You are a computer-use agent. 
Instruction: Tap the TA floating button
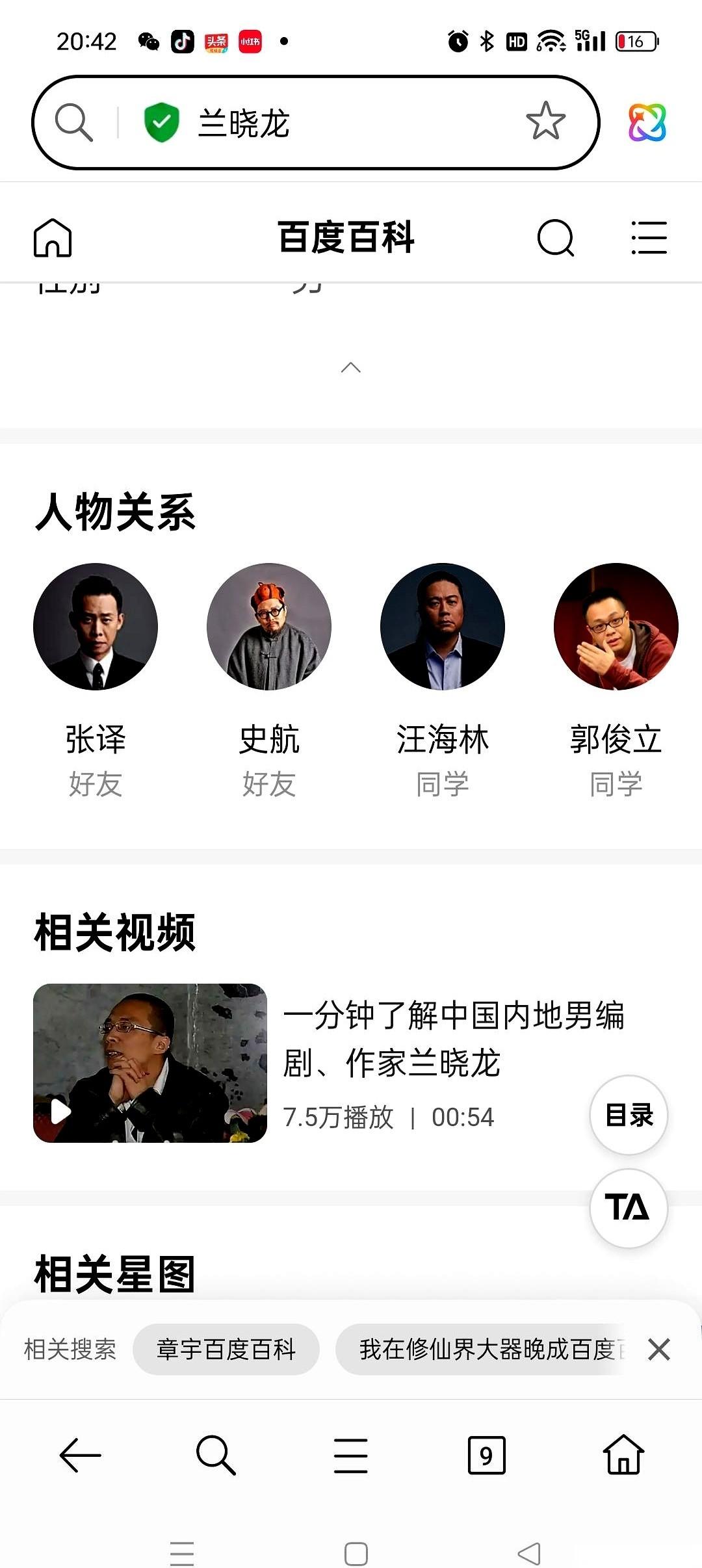tap(629, 1208)
